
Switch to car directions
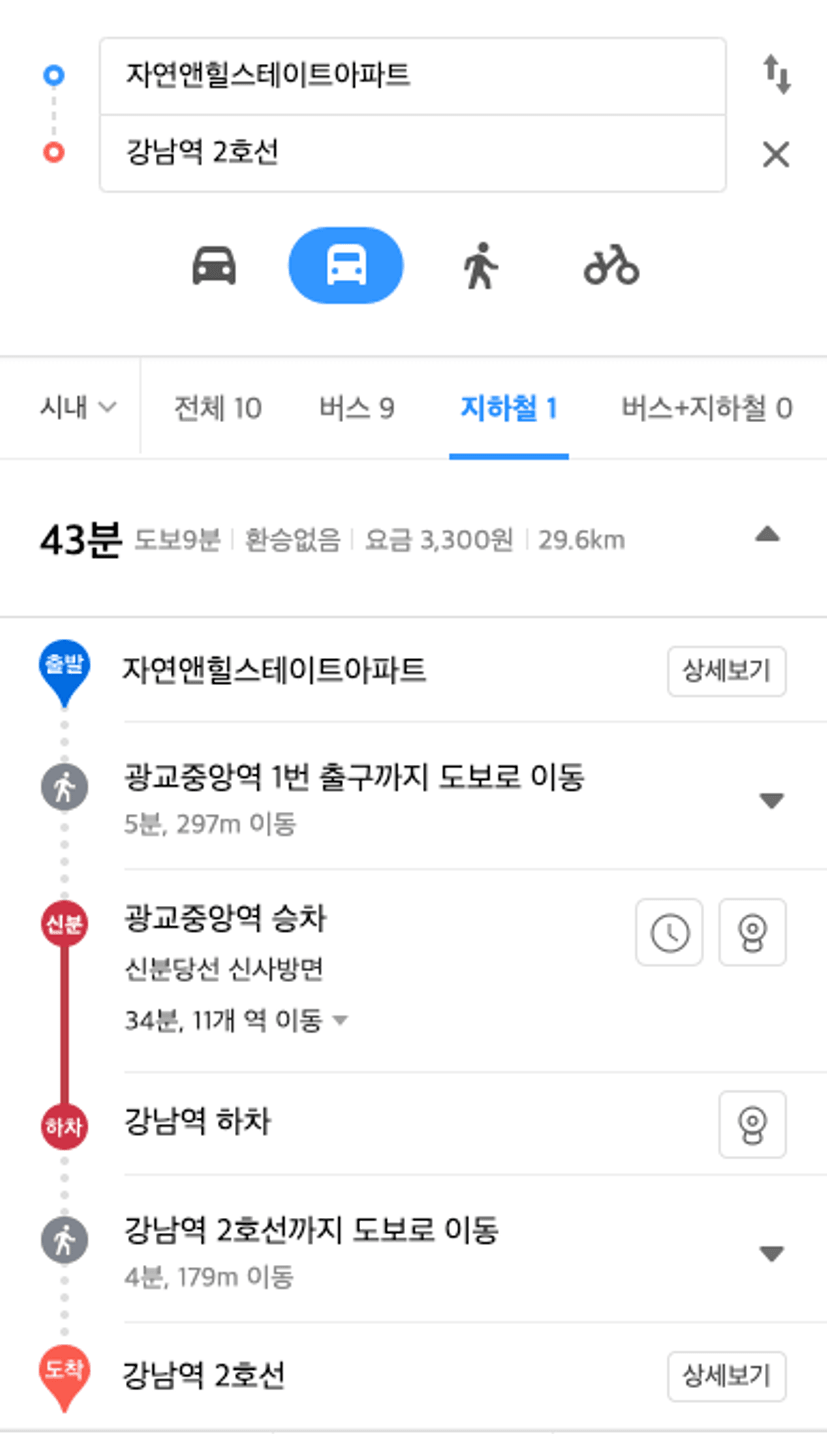click(x=214, y=266)
